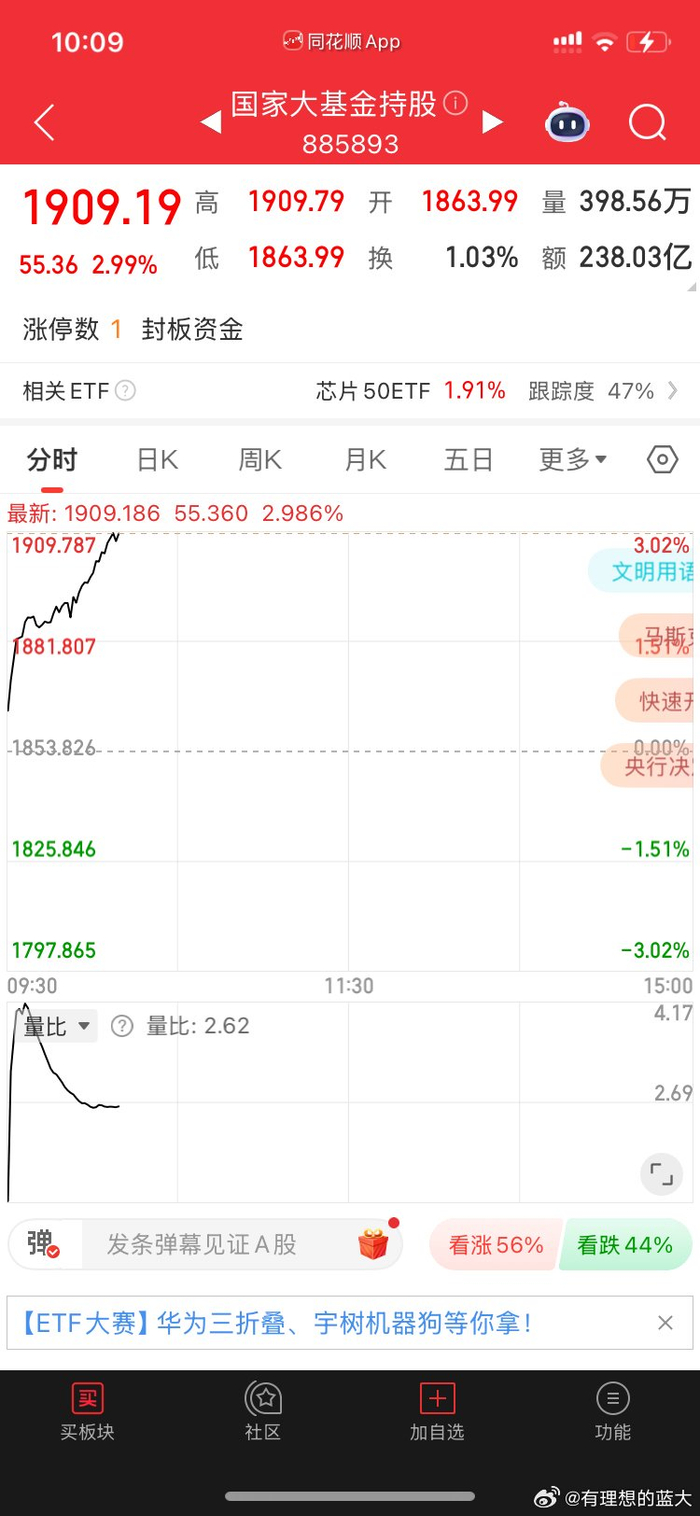
Task: Open the robot AI assistant
Action: click(x=567, y=123)
